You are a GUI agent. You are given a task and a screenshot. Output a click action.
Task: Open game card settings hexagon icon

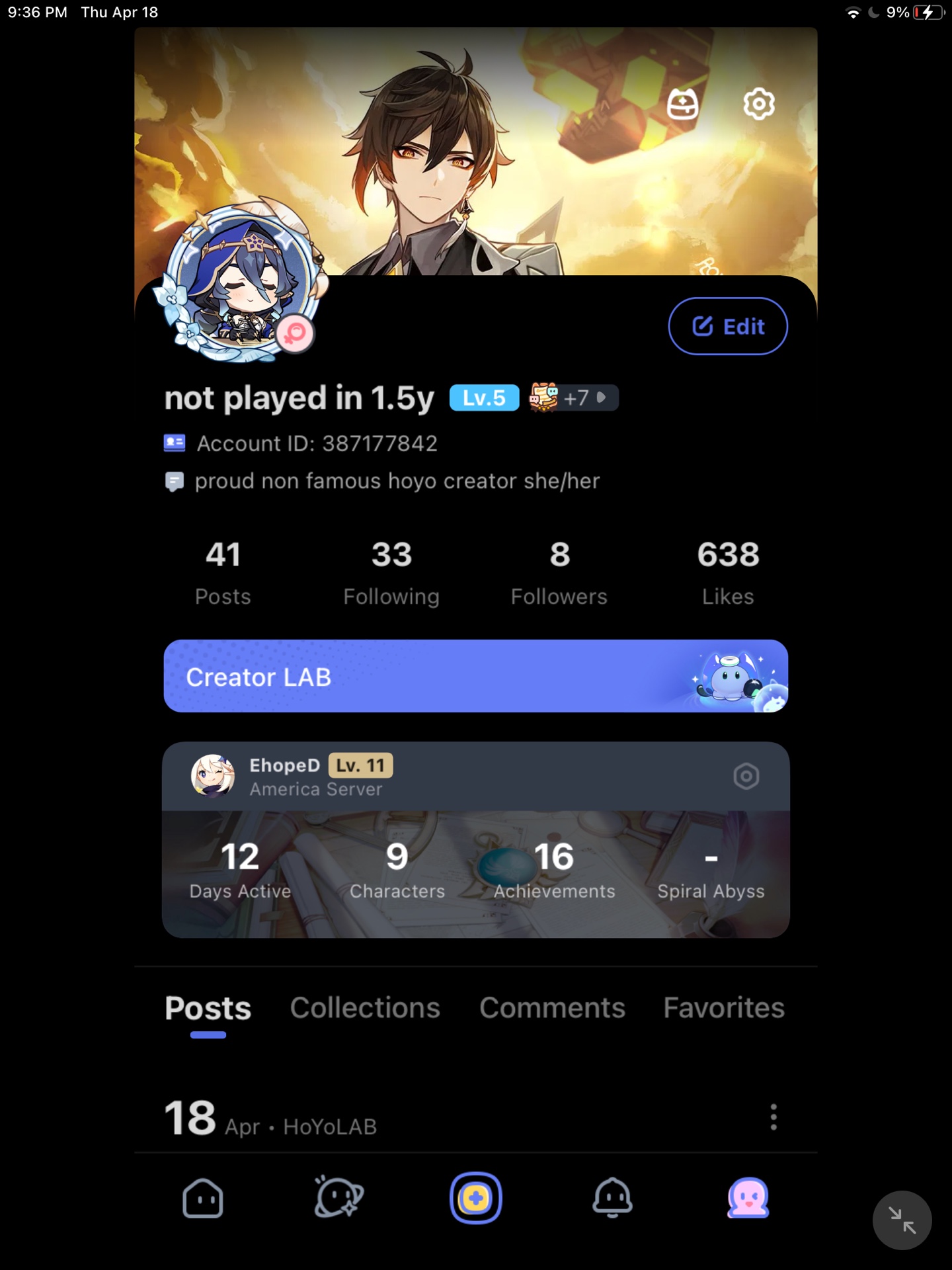click(x=746, y=776)
